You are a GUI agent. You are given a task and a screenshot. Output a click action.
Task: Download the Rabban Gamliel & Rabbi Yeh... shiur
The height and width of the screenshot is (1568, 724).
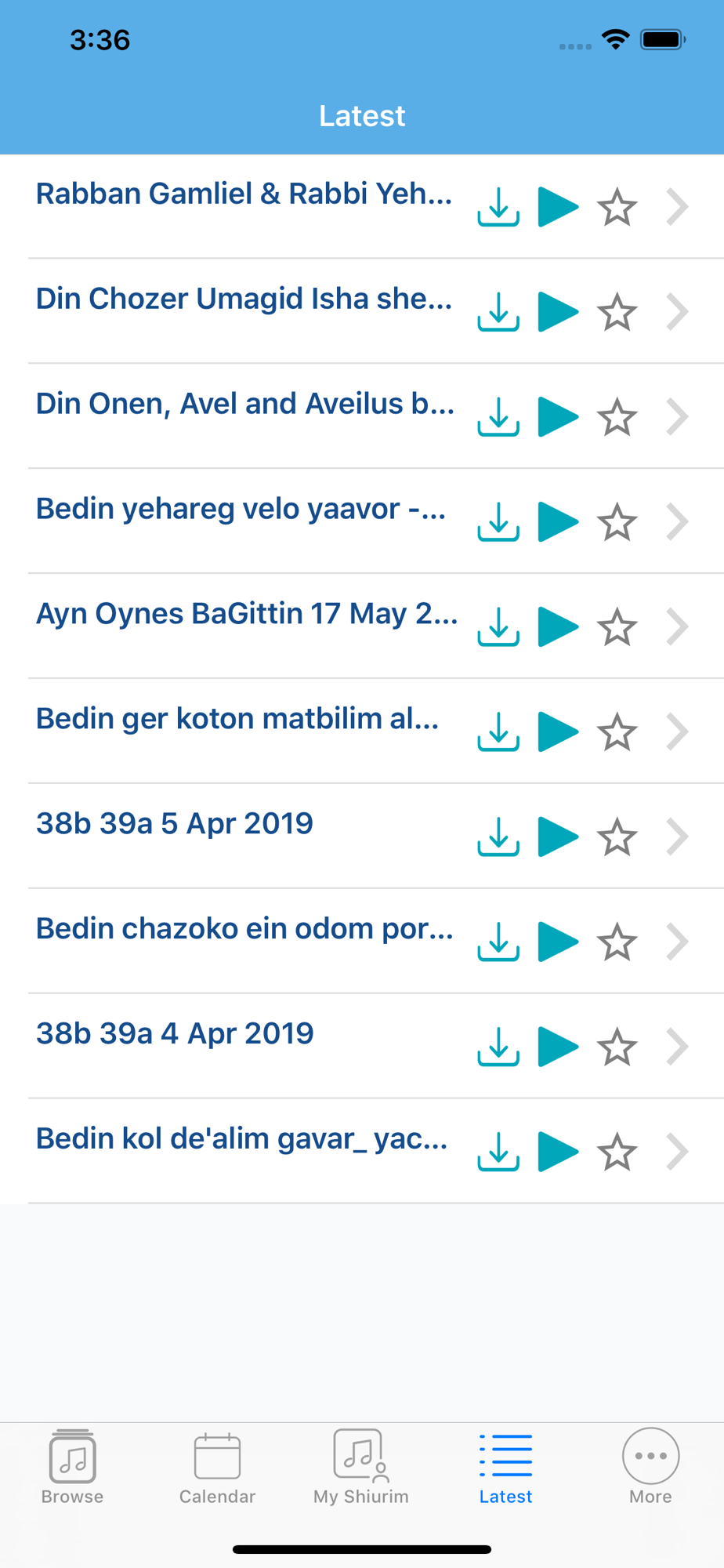pos(498,207)
